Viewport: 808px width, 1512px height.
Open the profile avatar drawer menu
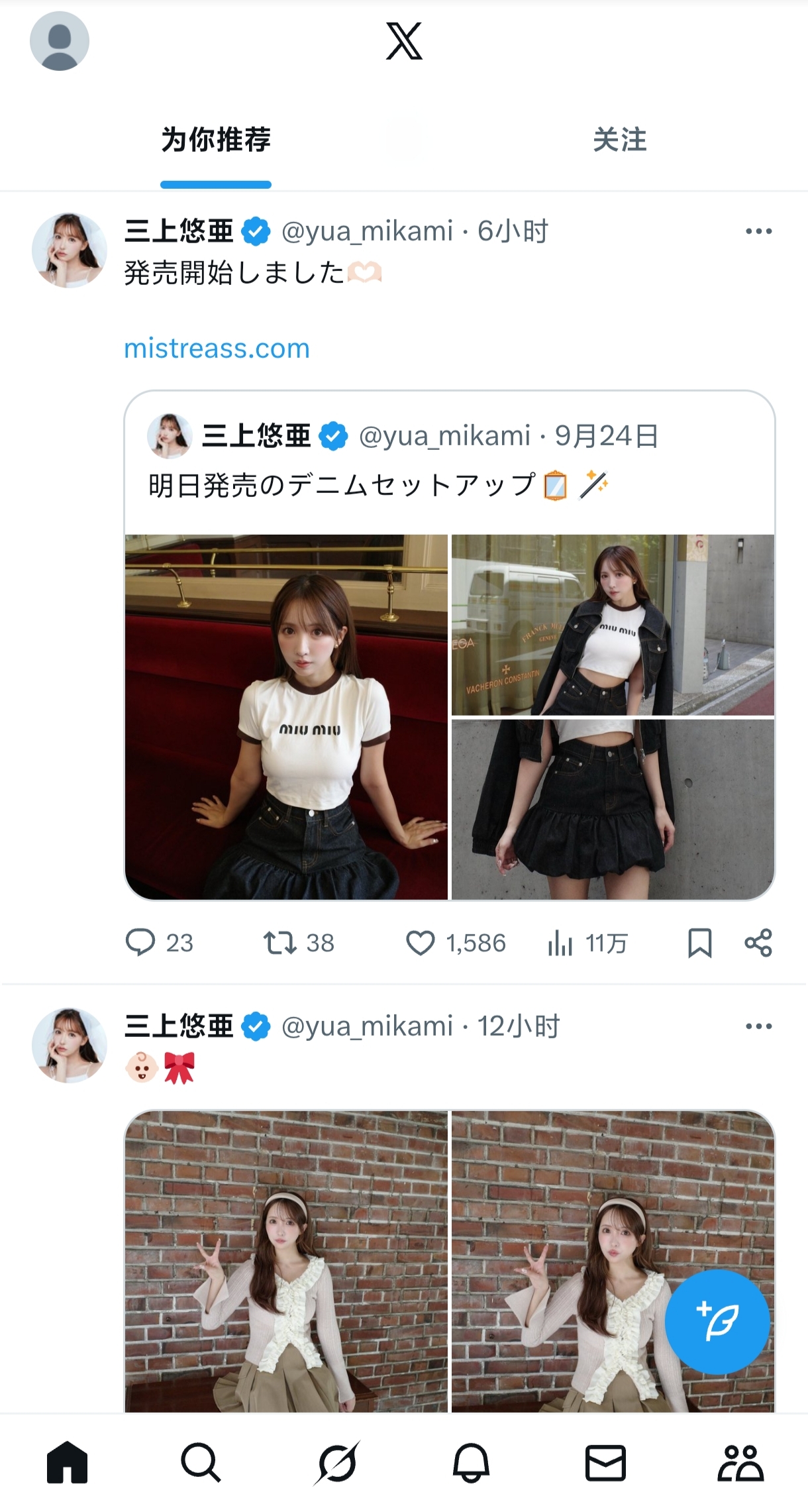click(60, 41)
